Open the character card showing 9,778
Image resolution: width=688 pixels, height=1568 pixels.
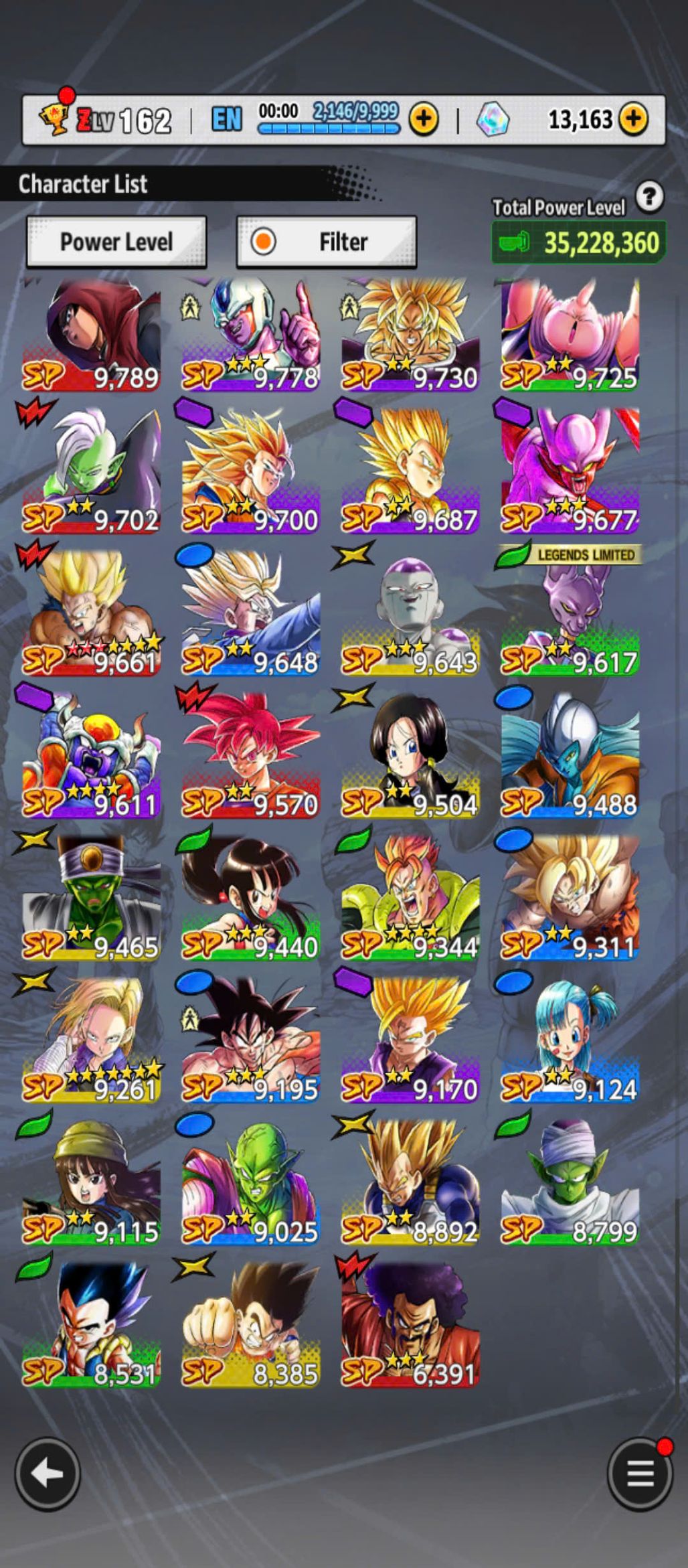coord(251,335)
